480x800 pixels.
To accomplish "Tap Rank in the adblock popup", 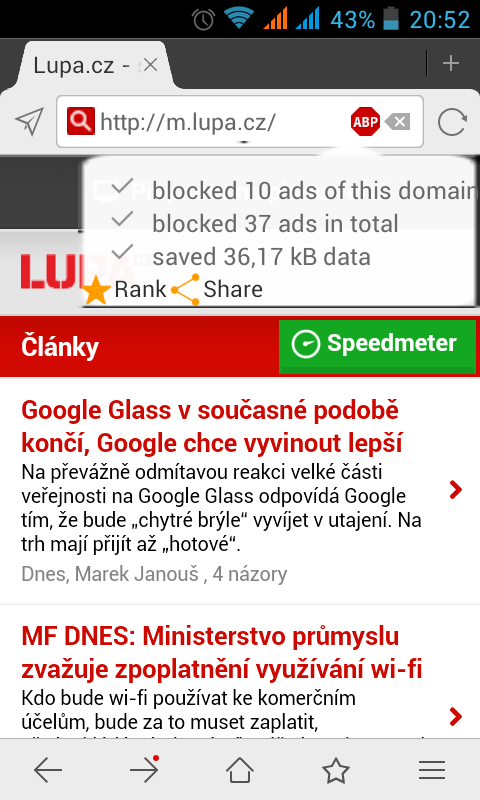I will pyautogui.click(x=124, y=289).
